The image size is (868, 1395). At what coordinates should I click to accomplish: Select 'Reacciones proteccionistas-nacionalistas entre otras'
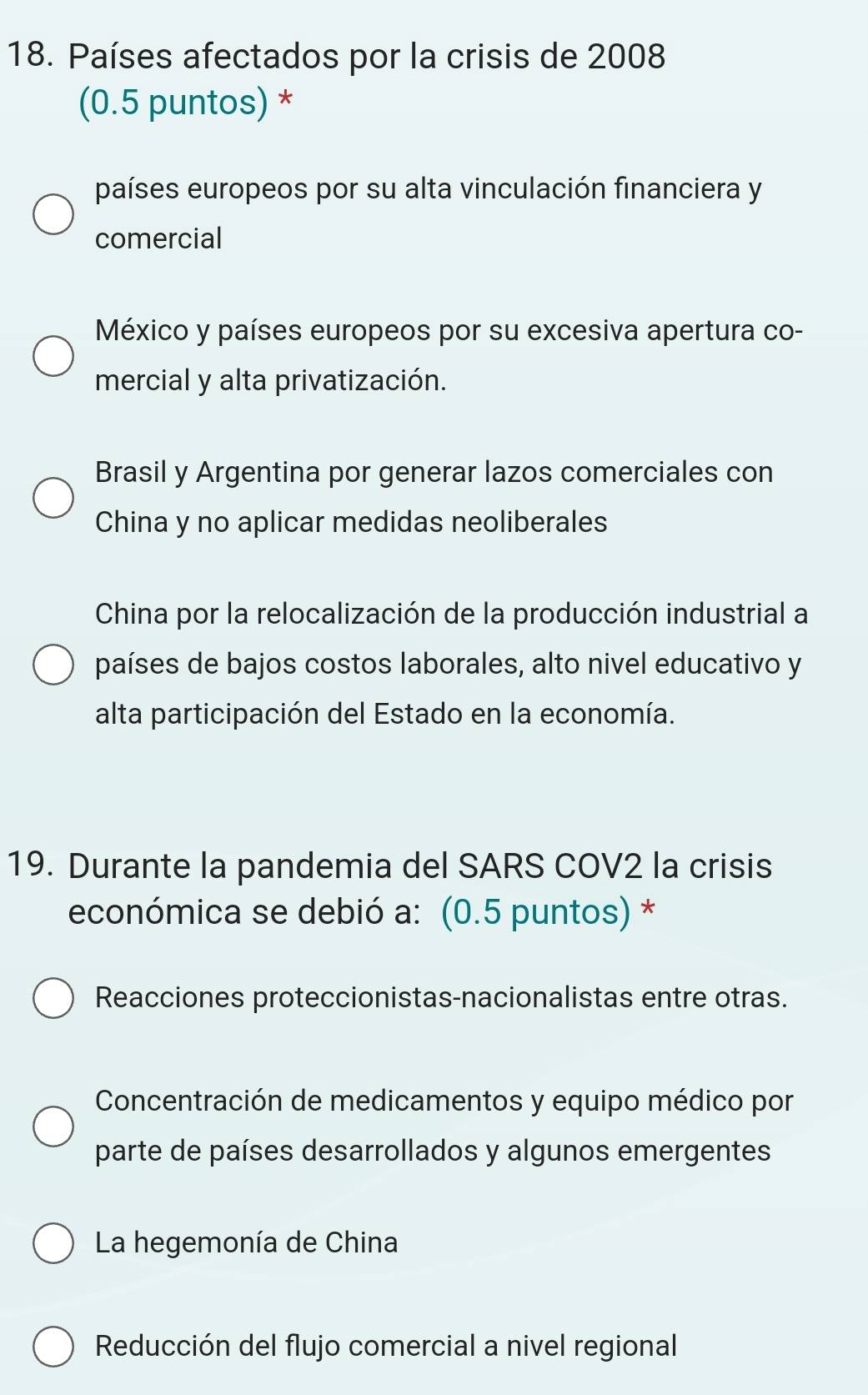(x=53, y=998)
